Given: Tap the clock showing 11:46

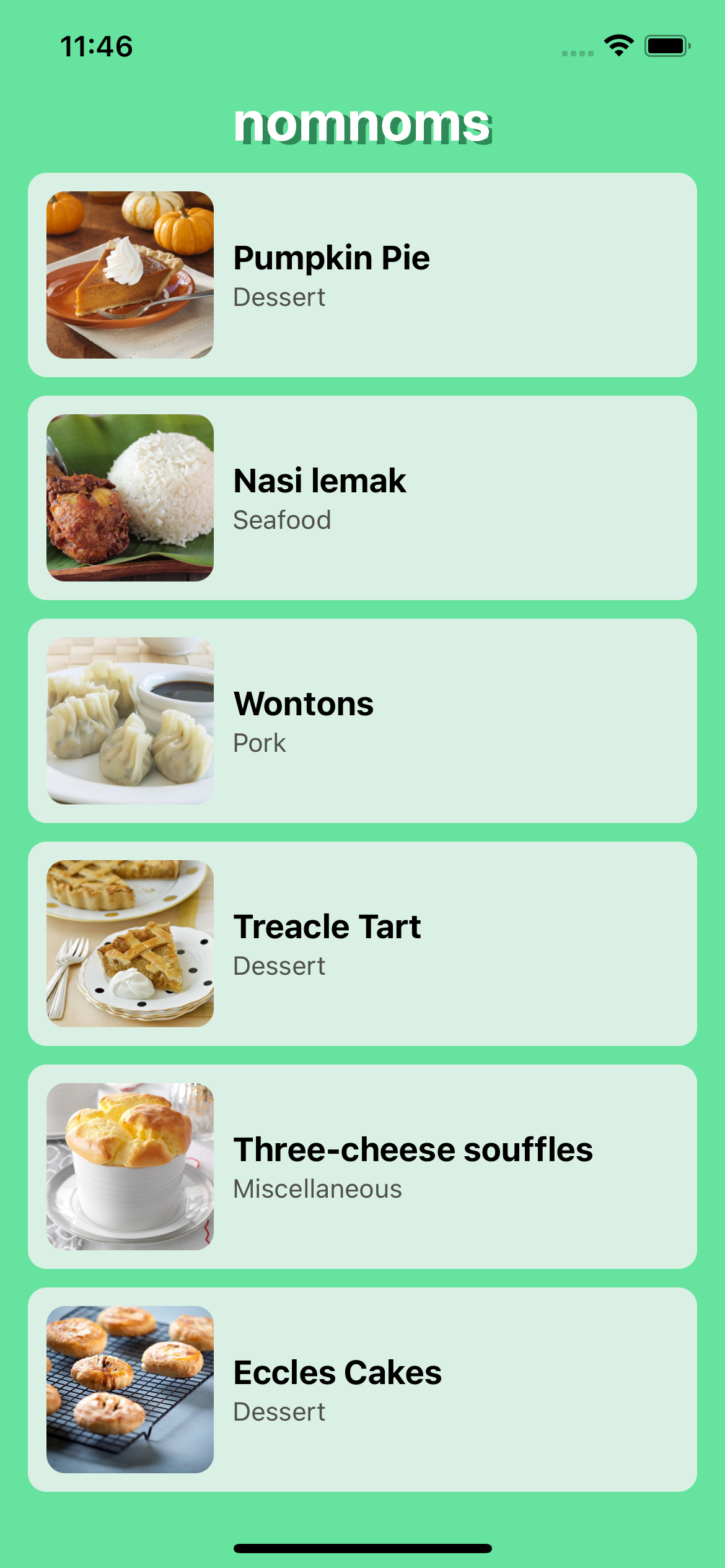Looking at the screenshot, I should coord(96,46).
